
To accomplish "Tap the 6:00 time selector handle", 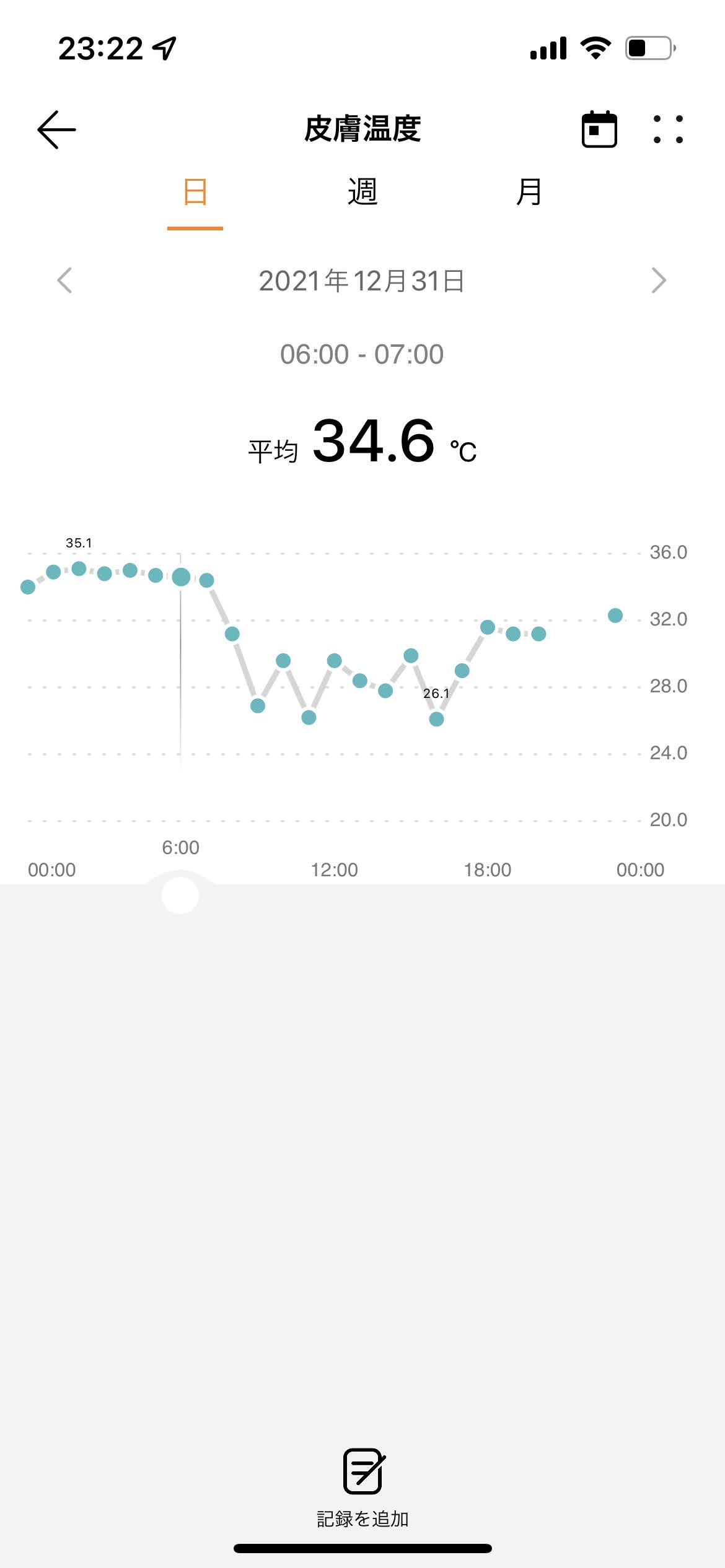I will pyautogui.click(x=180, y=895).
